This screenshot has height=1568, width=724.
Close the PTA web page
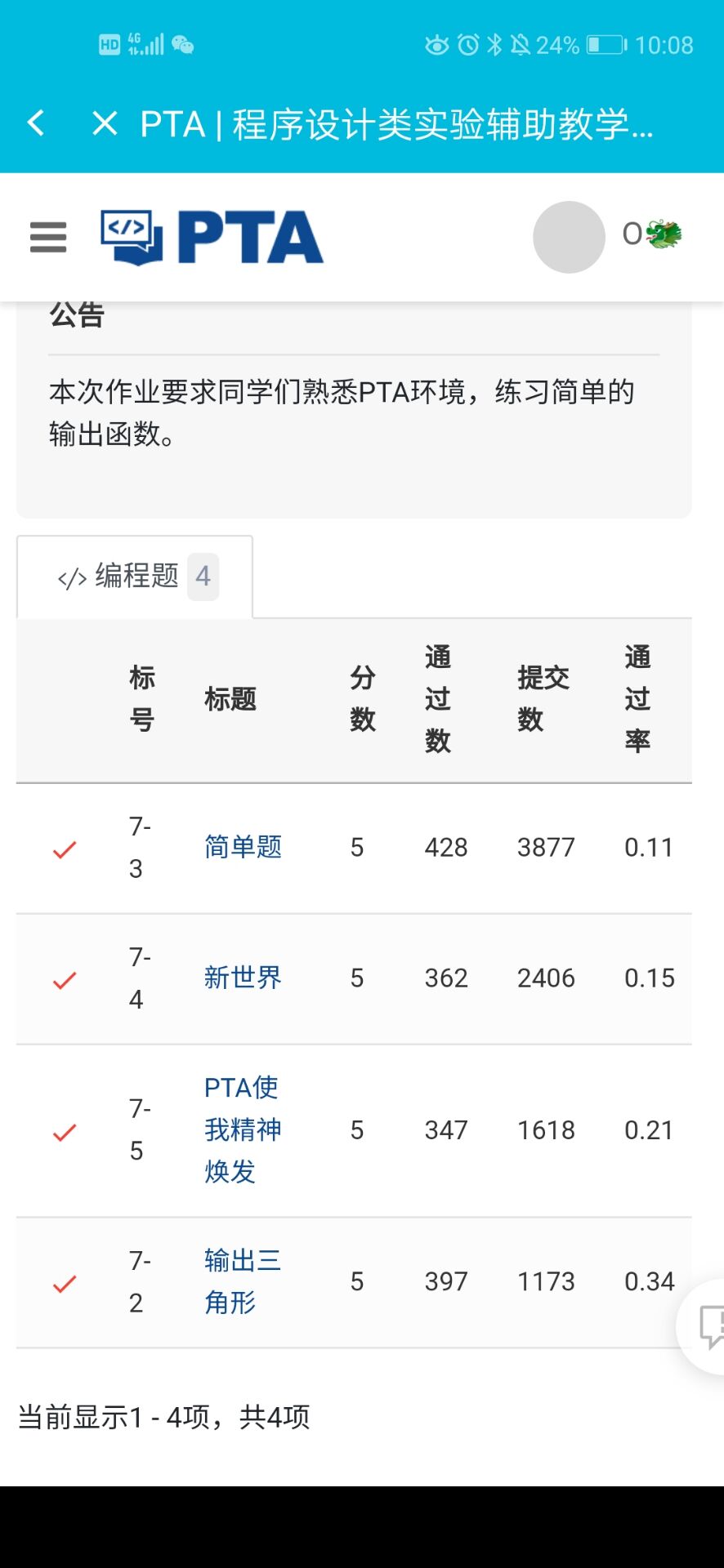coord(105,123)
